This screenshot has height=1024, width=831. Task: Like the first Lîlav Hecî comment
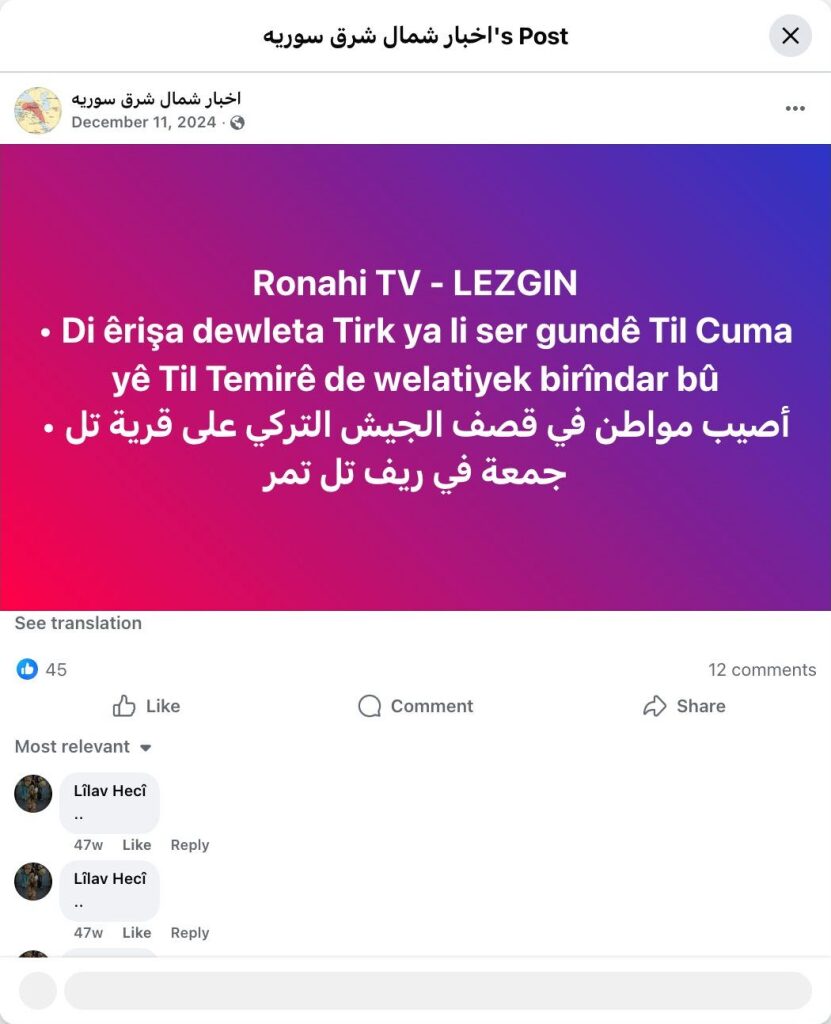click(136, 845)
